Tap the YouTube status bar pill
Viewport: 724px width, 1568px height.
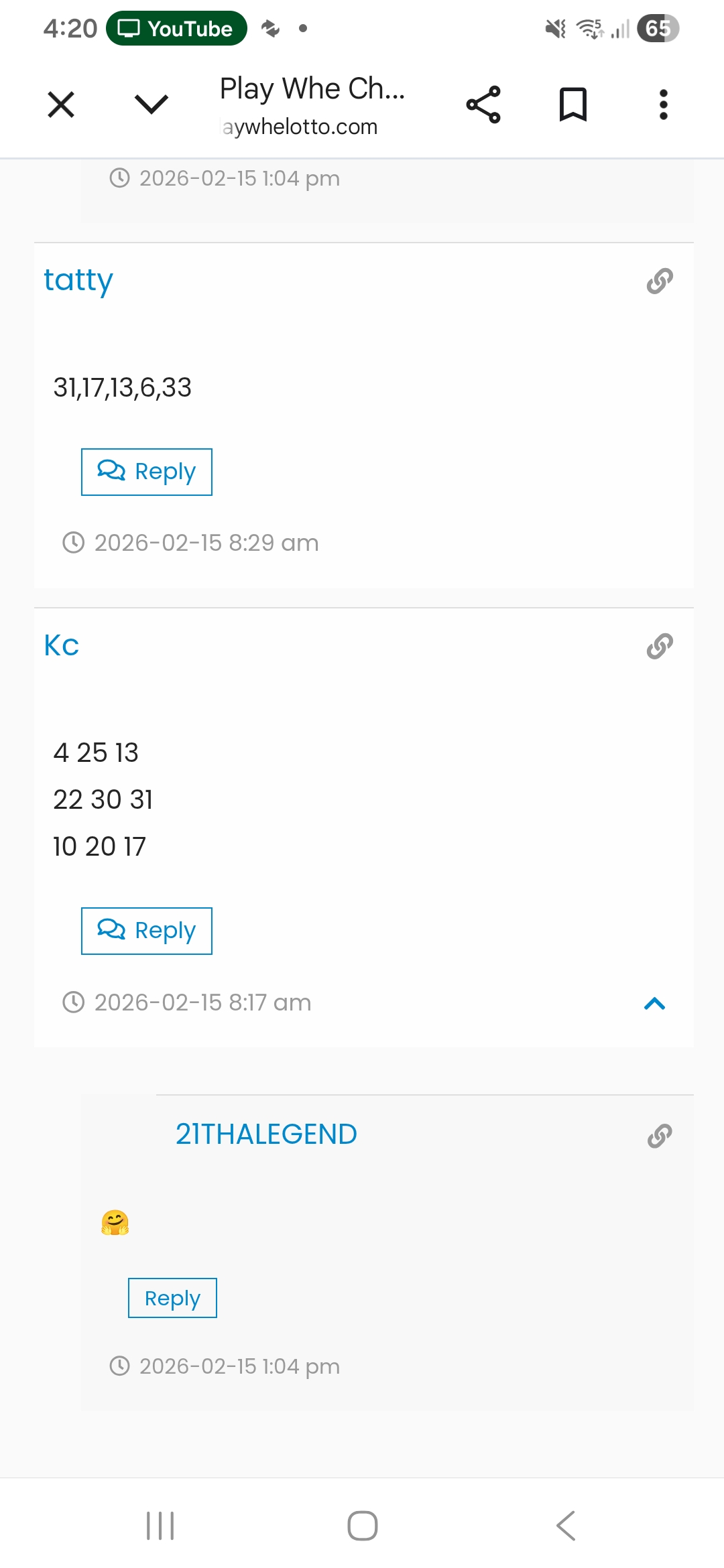tap(176, 28)
